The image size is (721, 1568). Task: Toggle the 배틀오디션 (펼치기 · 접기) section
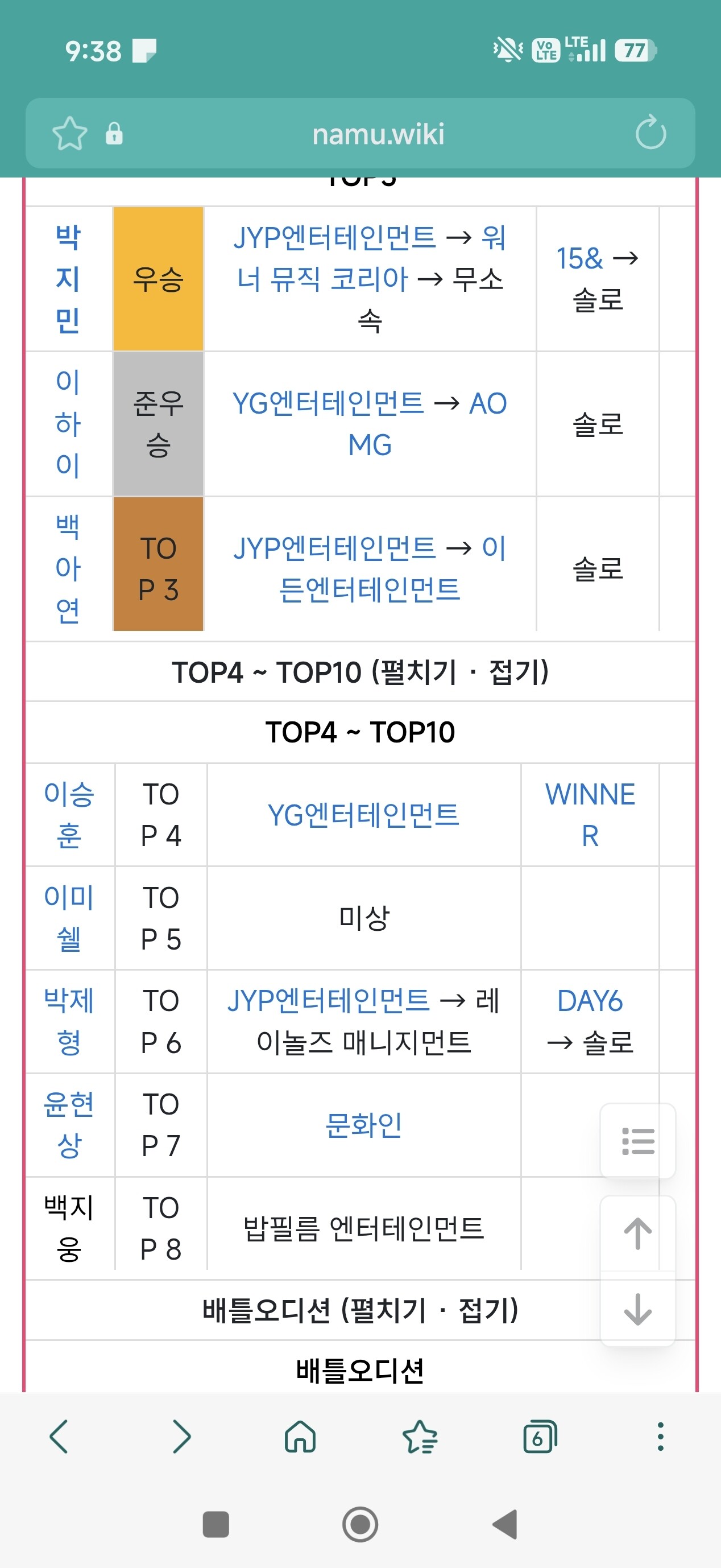pos(360,1310)
